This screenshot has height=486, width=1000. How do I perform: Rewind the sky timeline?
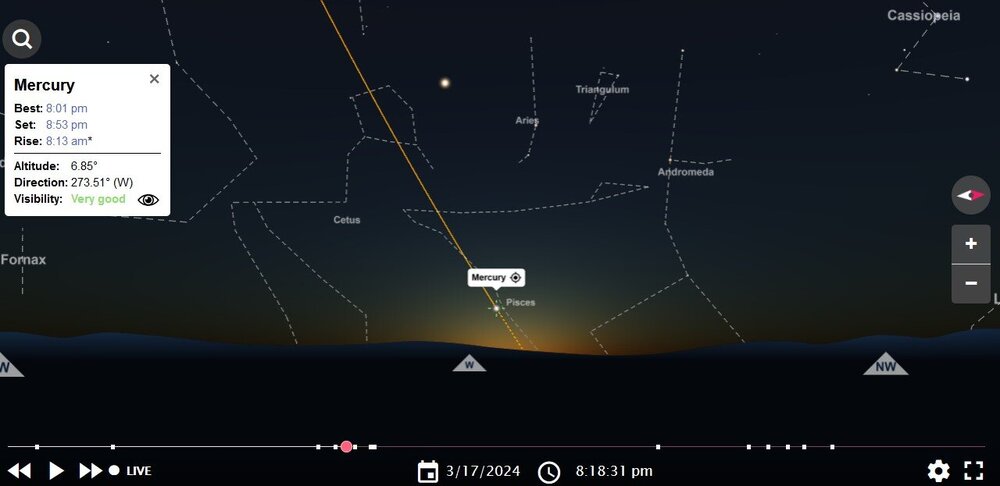point(19,470)
